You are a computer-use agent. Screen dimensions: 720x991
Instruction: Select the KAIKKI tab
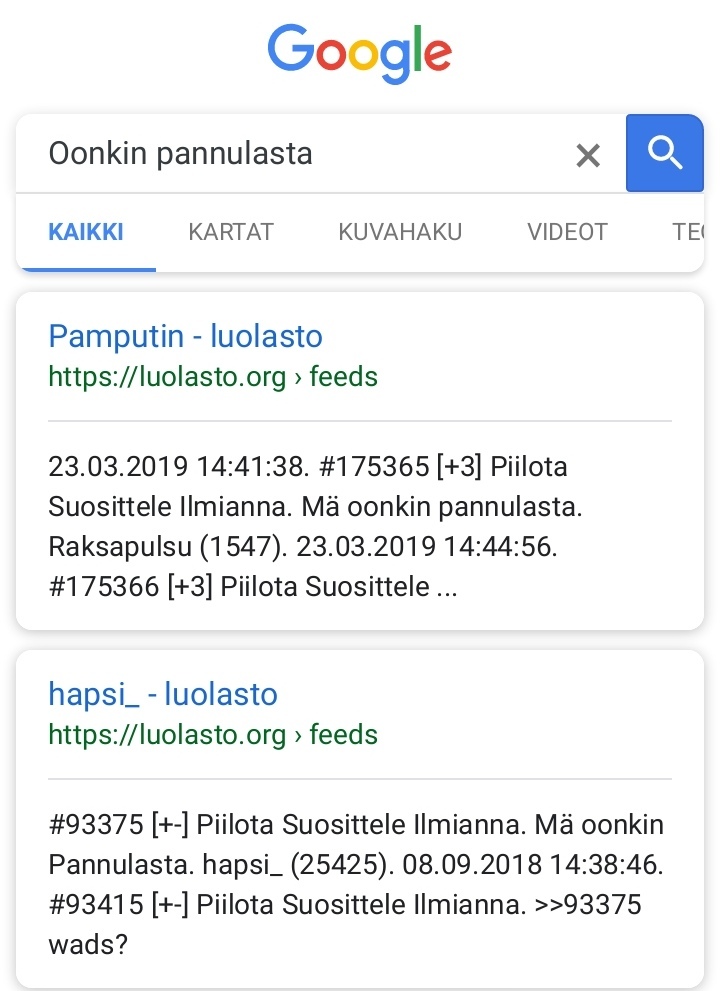[x=86, y=232]
